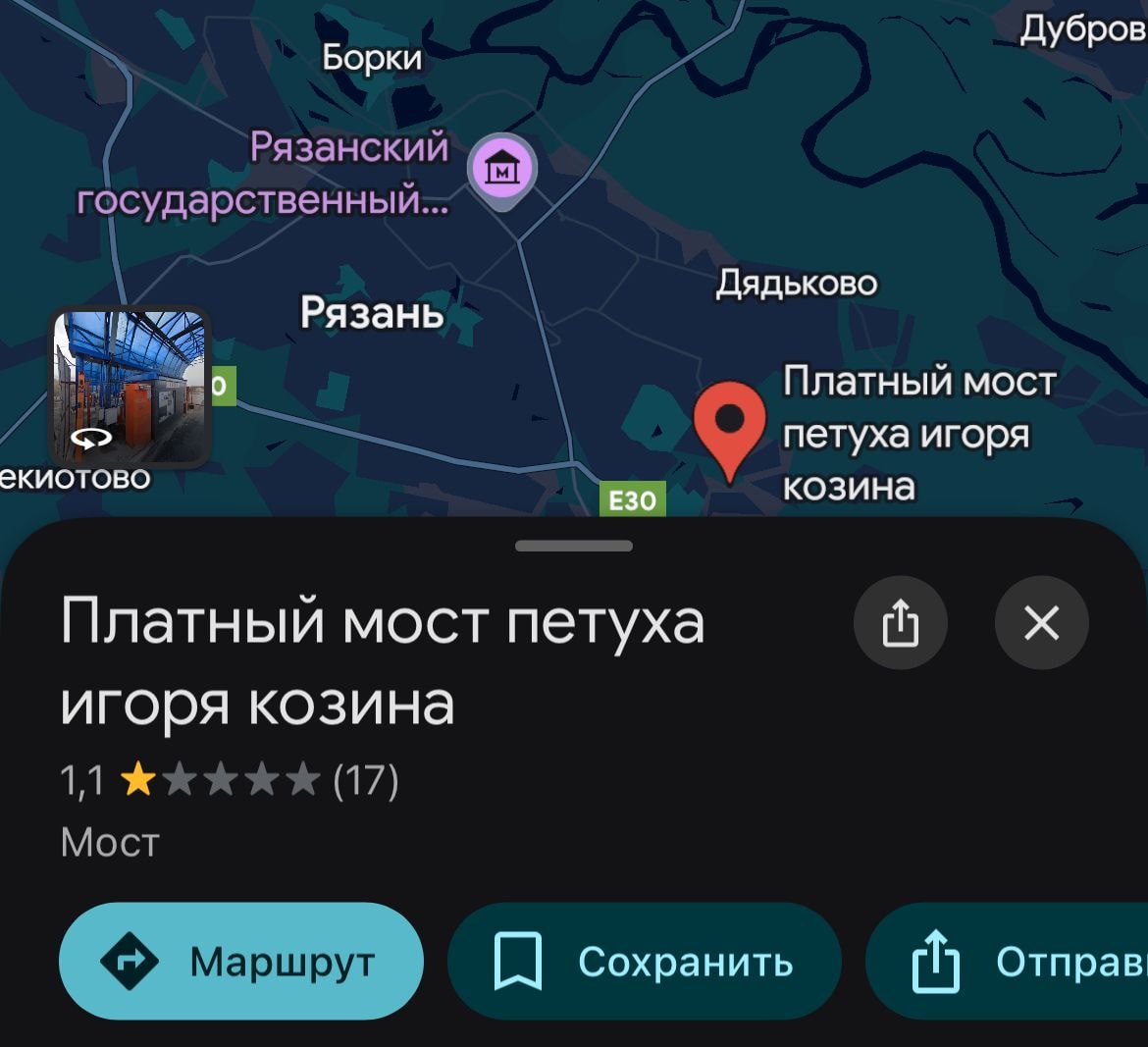Screen dimensions: 1148x1047
Task: Open reviews via the 1,1 star rating
Action: click(230, 781)
